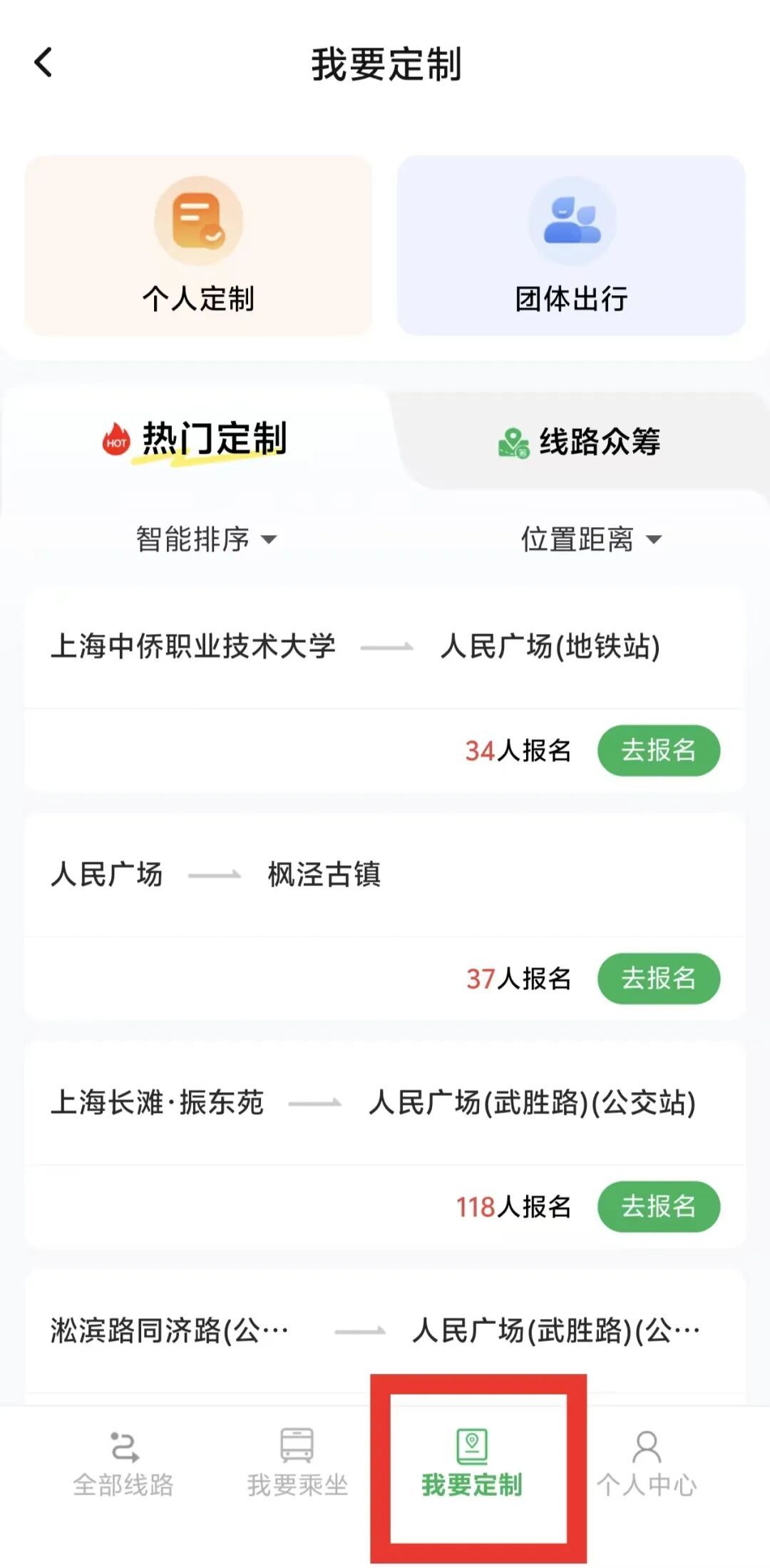This screenshot has width=770, height=1568.
Task: Open route from 上海中侨职业技术大学 to 人民广场
Action: [355, 646]
